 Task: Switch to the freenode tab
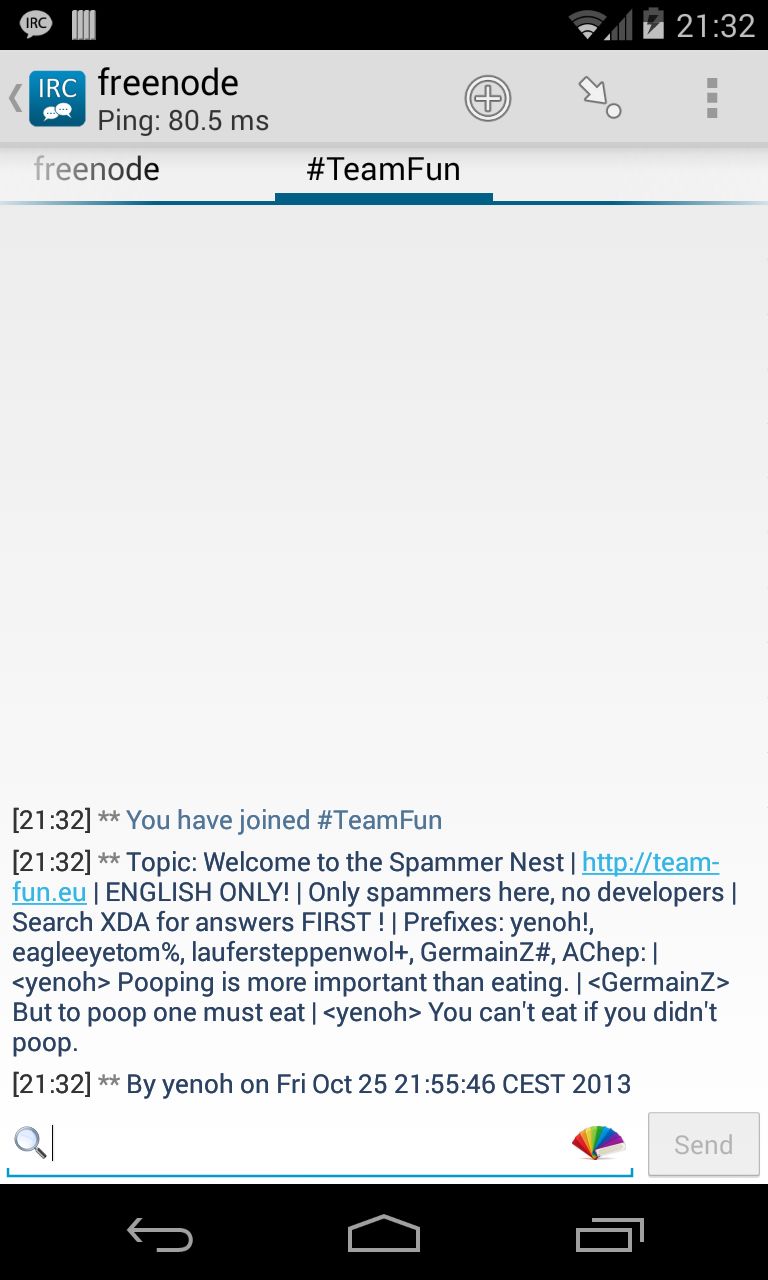(96, 169)
